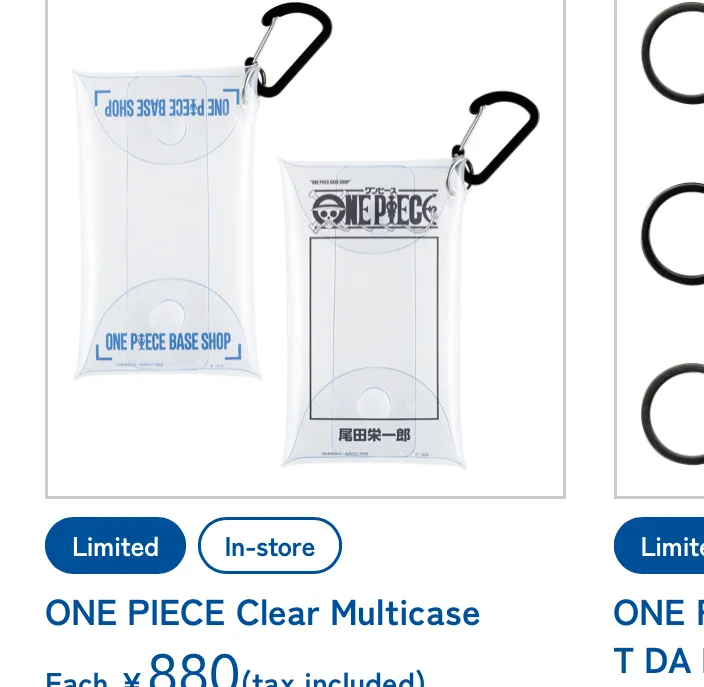Open the ONE PIECE Clear Multicase title link
Screen dimensions: 704x687
(262, 612)
